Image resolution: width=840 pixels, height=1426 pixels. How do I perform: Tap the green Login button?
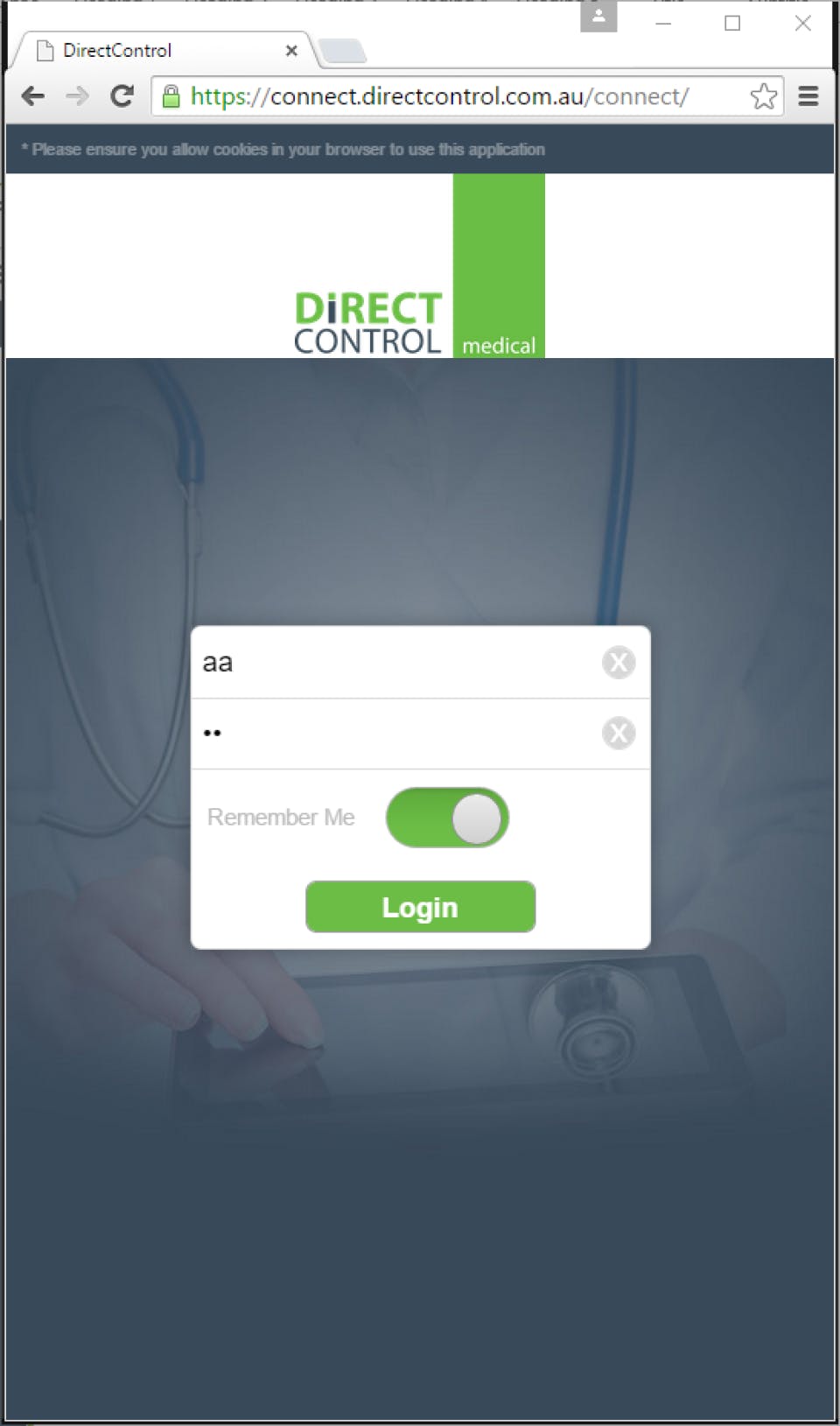420,907
